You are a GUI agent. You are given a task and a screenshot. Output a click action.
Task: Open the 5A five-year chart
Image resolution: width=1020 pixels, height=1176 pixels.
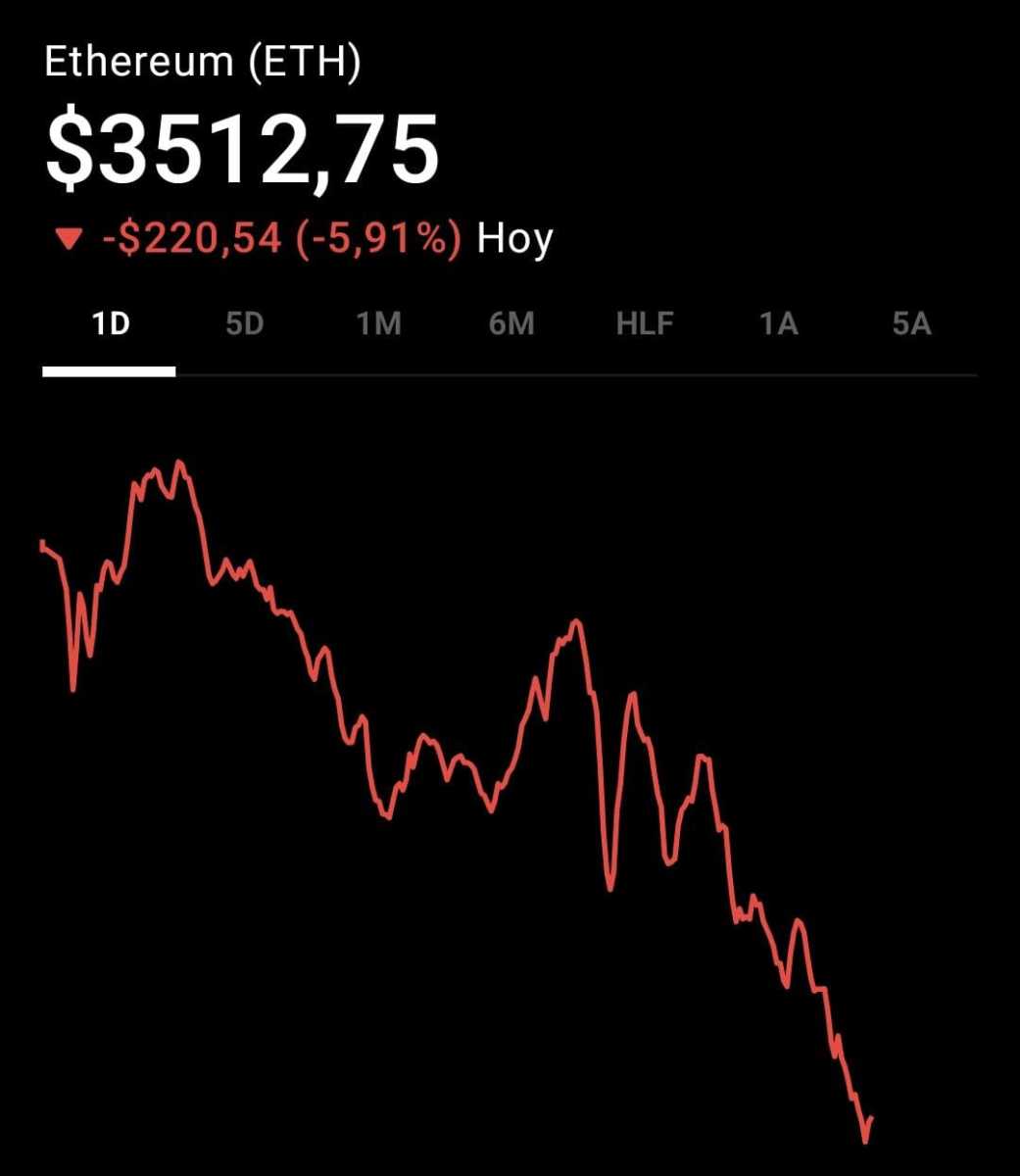[x=911, y=323]
